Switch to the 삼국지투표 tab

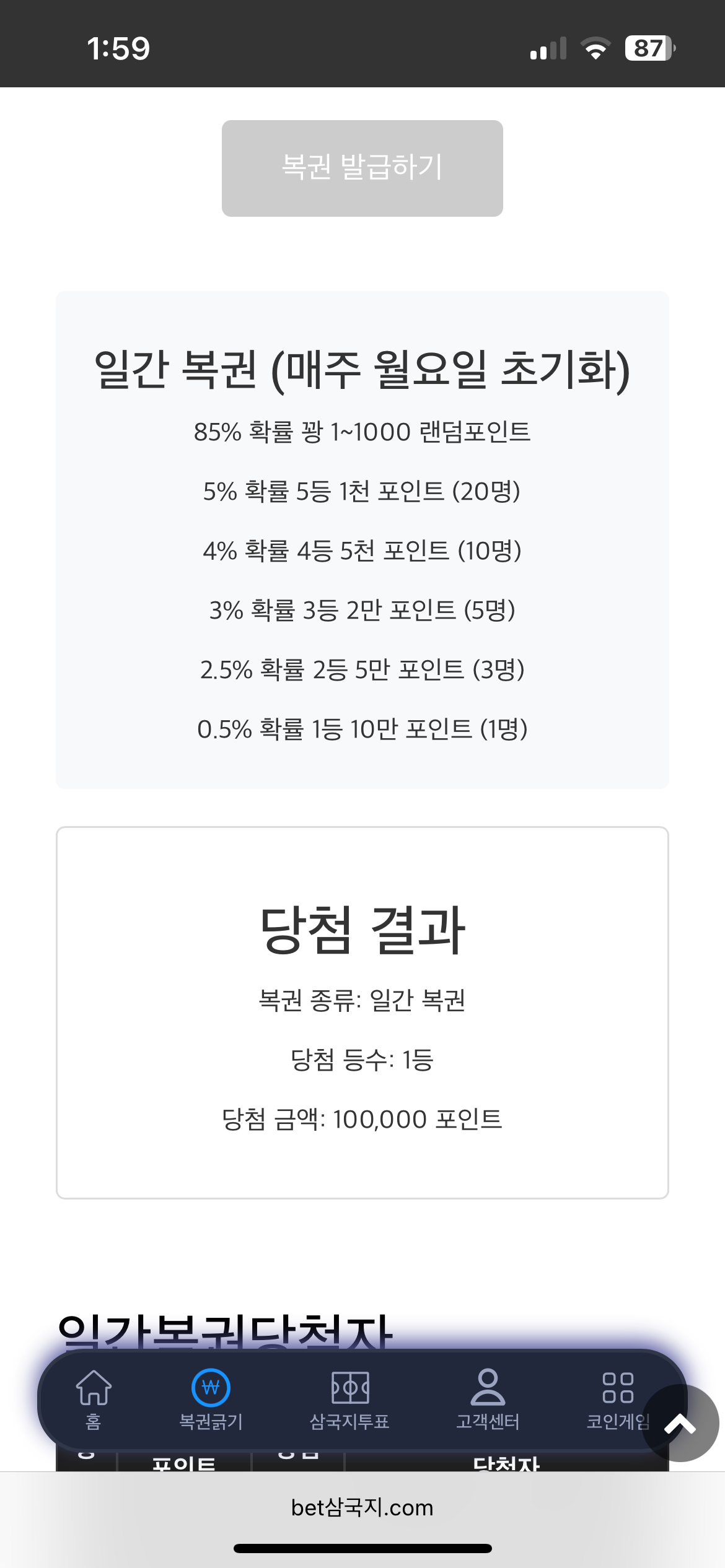tap(349, 1399)
